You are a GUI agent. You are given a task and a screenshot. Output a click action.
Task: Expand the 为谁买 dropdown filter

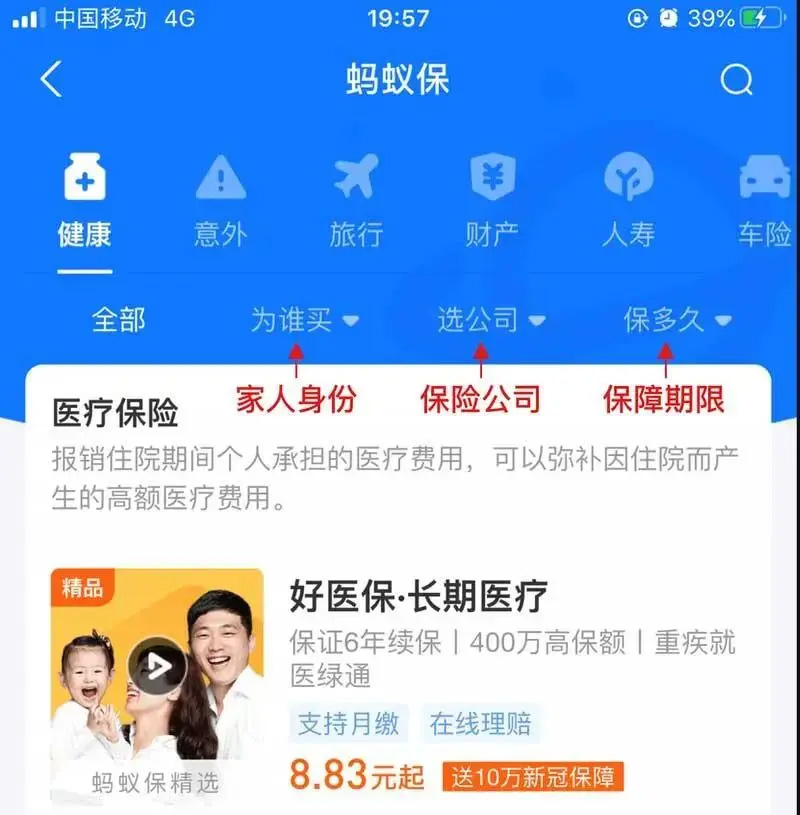click(x=303, y=320)
